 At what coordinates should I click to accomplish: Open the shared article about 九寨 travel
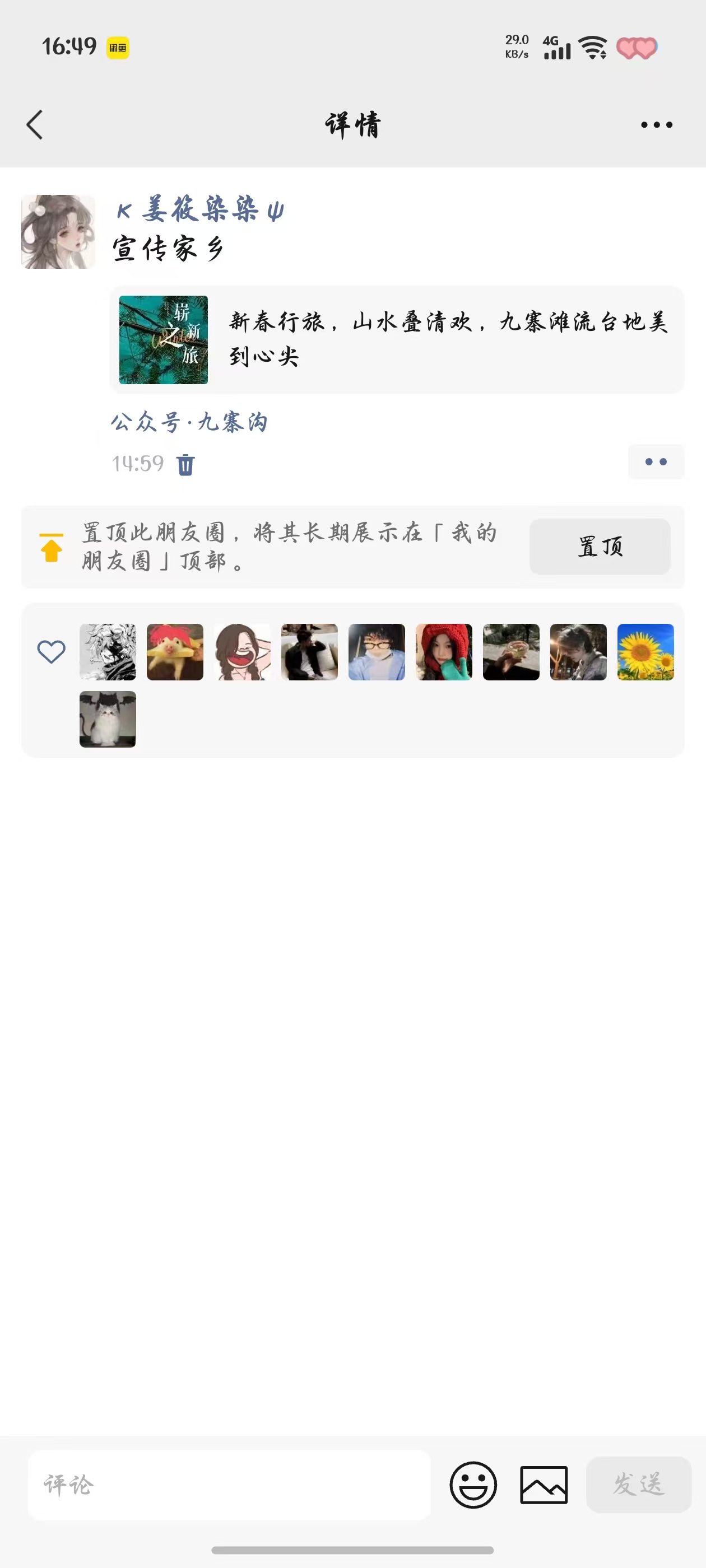pyautogui.click(x=397, y=340)
